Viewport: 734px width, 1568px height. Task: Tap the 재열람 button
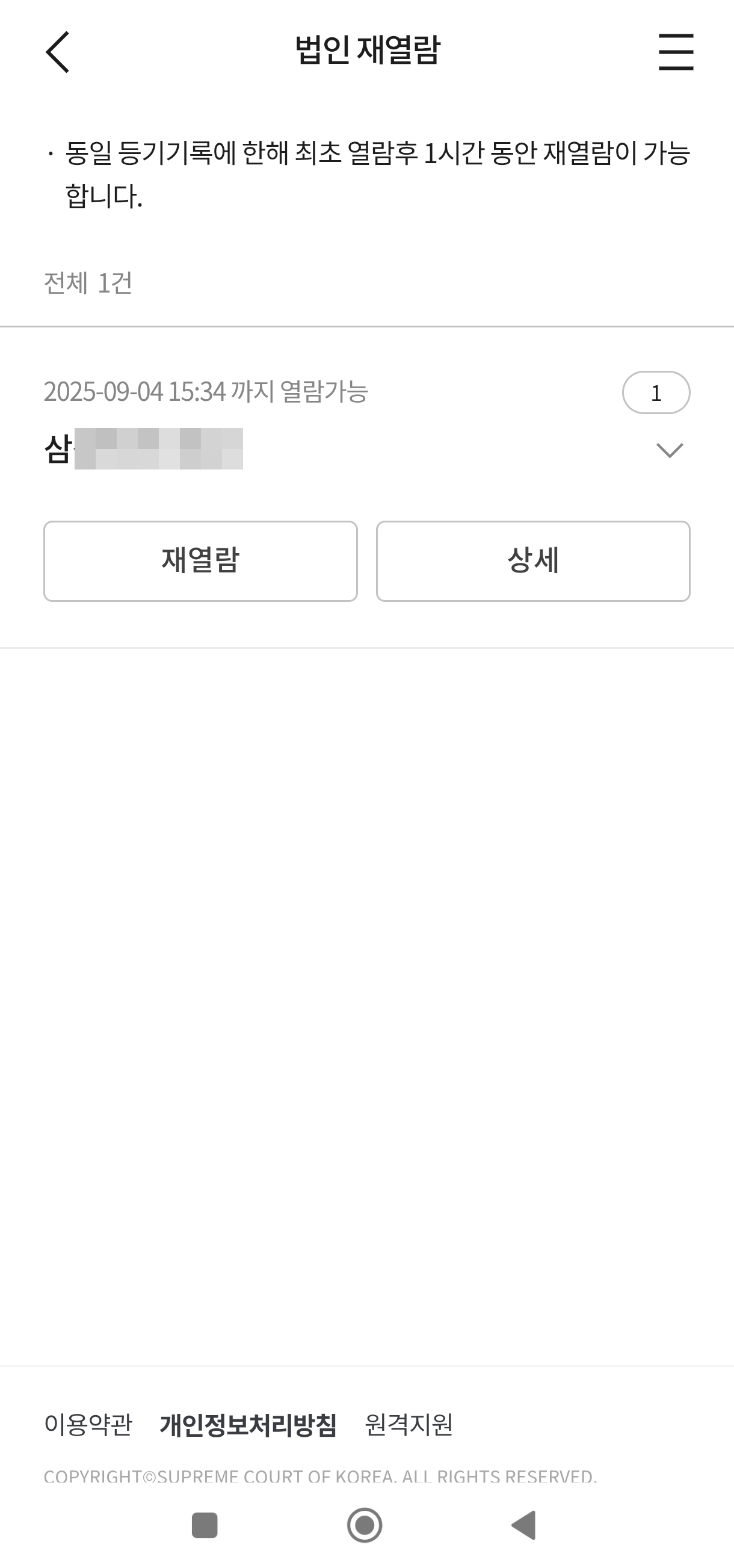click(200, 560)
